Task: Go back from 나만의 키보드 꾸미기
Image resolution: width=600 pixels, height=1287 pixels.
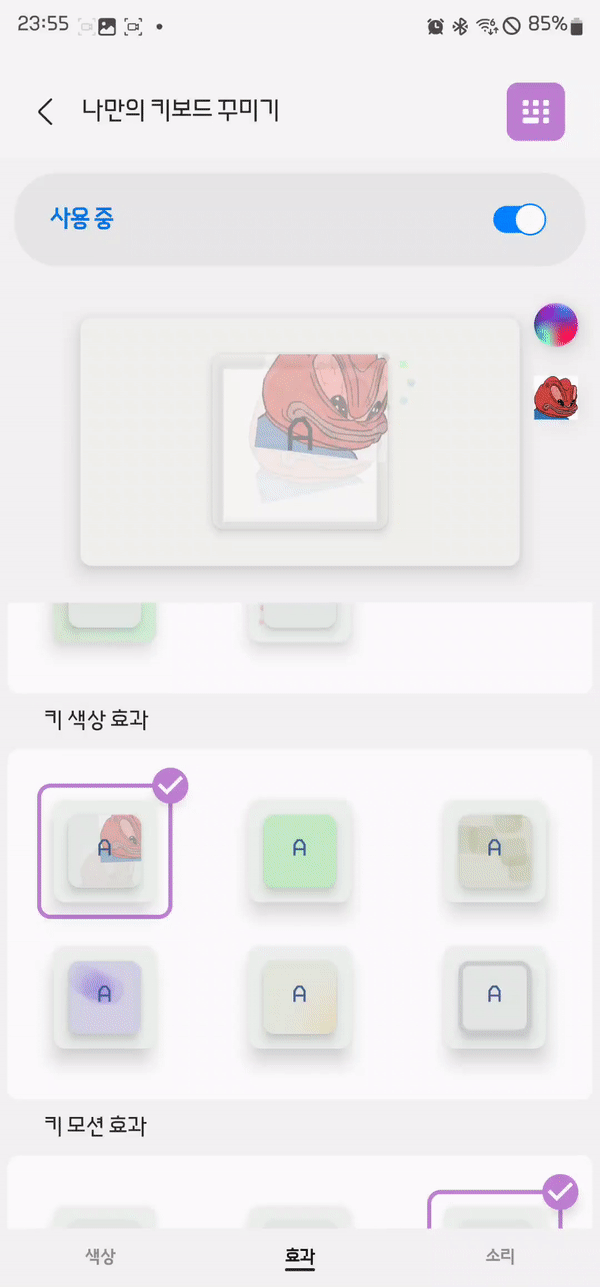Action: (x=45, y=111)
